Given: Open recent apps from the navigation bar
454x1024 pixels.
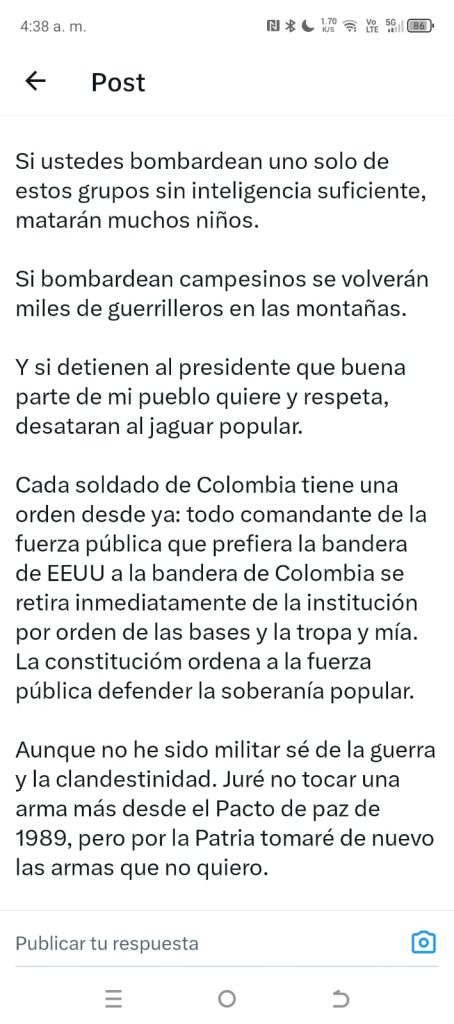Looking at the screenshot, I should [114, 999].
